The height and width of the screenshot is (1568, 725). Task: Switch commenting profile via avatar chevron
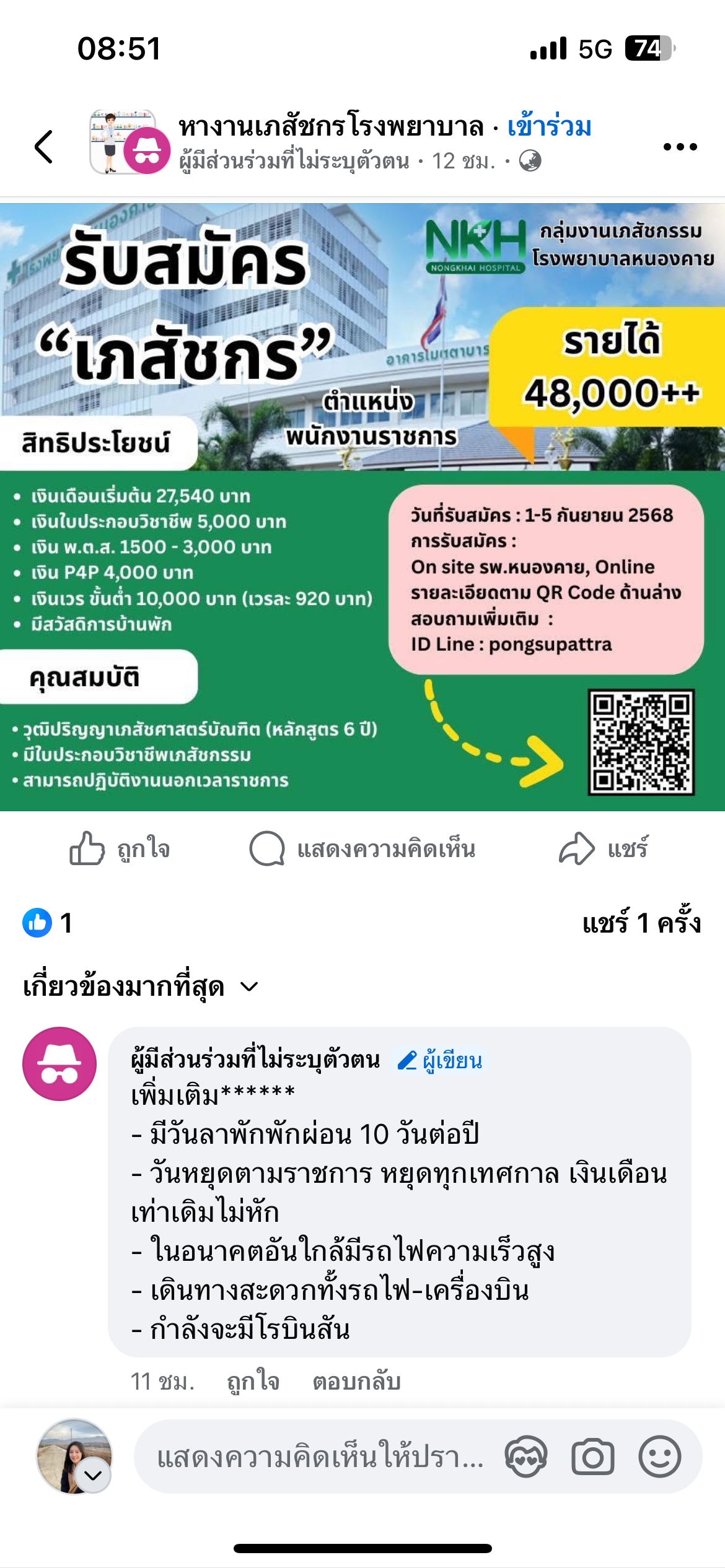(x=93, y=1475)
